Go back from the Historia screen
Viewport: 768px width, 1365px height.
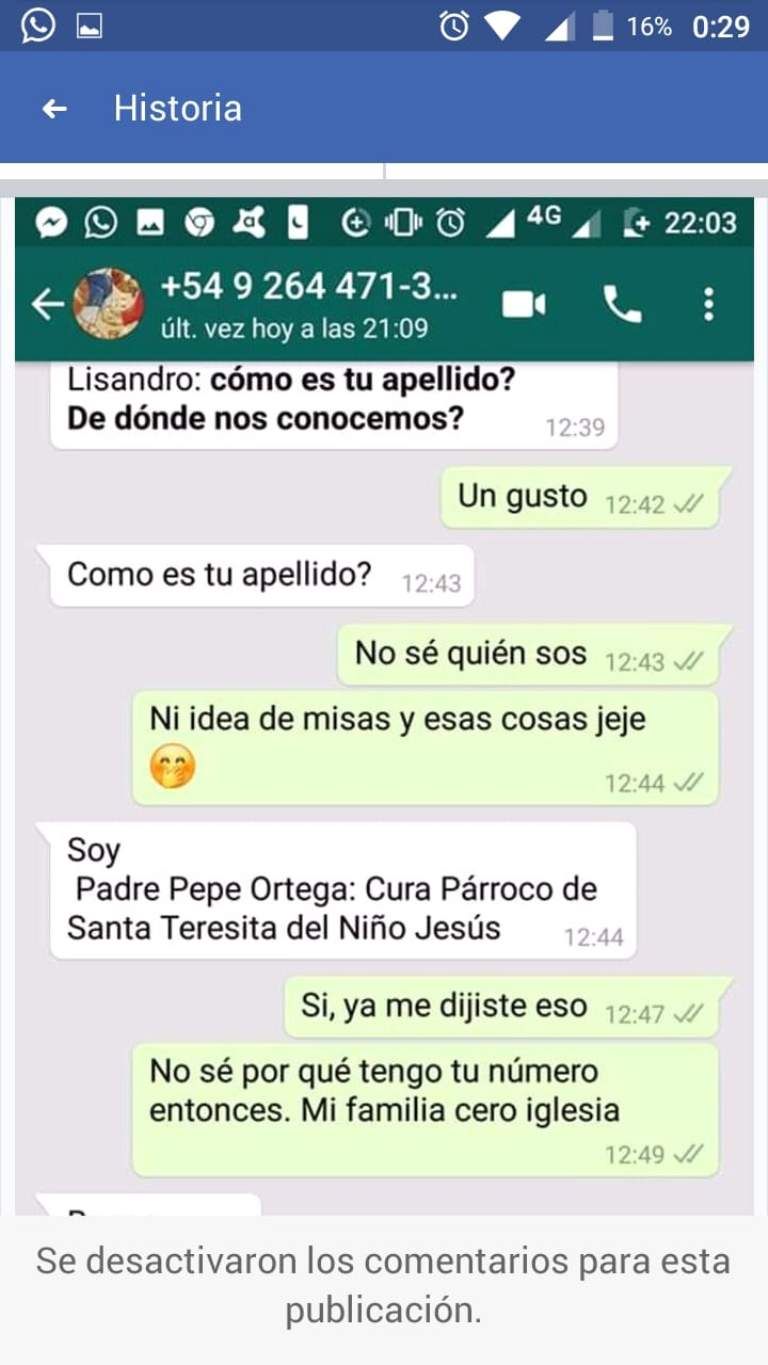54,108
